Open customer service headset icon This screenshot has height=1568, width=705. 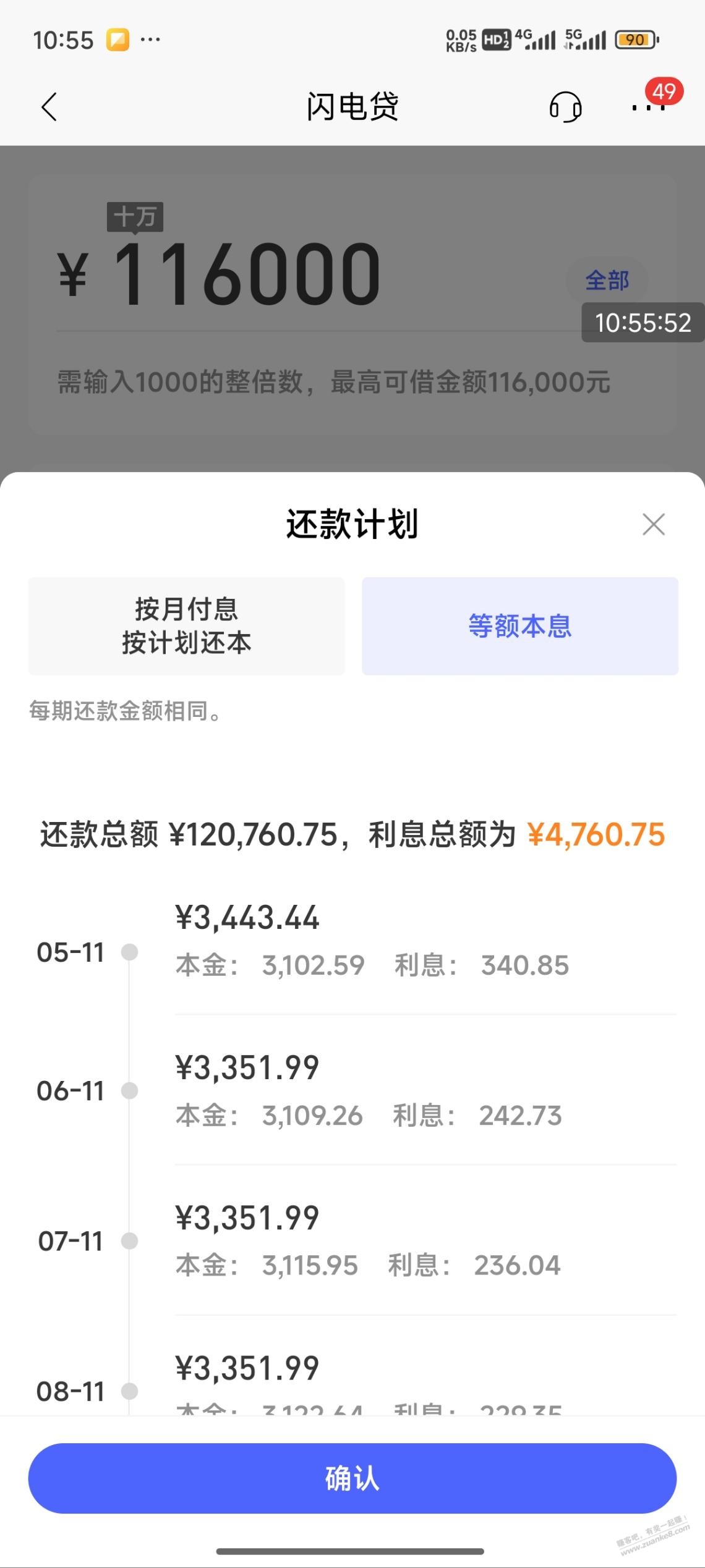[565, 107]
